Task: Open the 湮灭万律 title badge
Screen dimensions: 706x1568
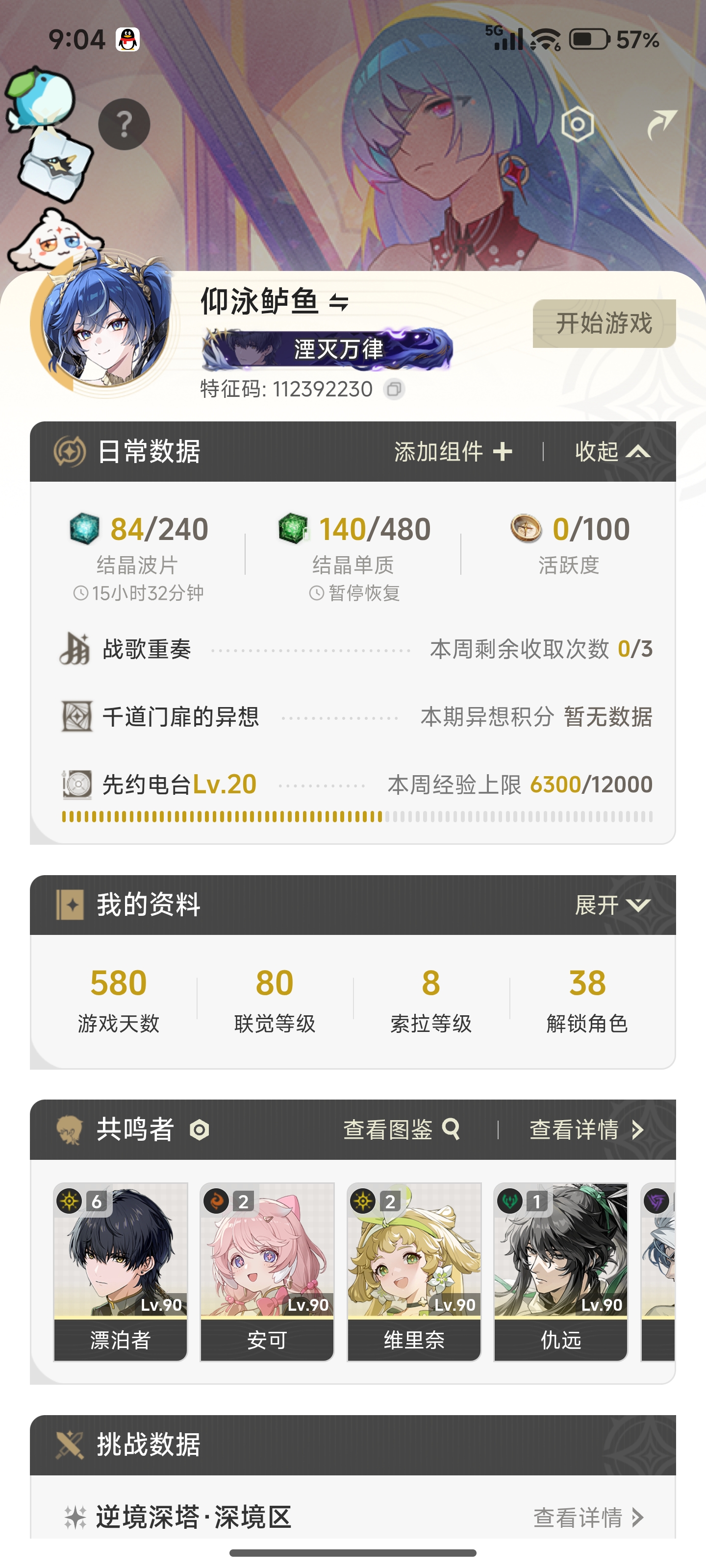Action: coord(327,349)
